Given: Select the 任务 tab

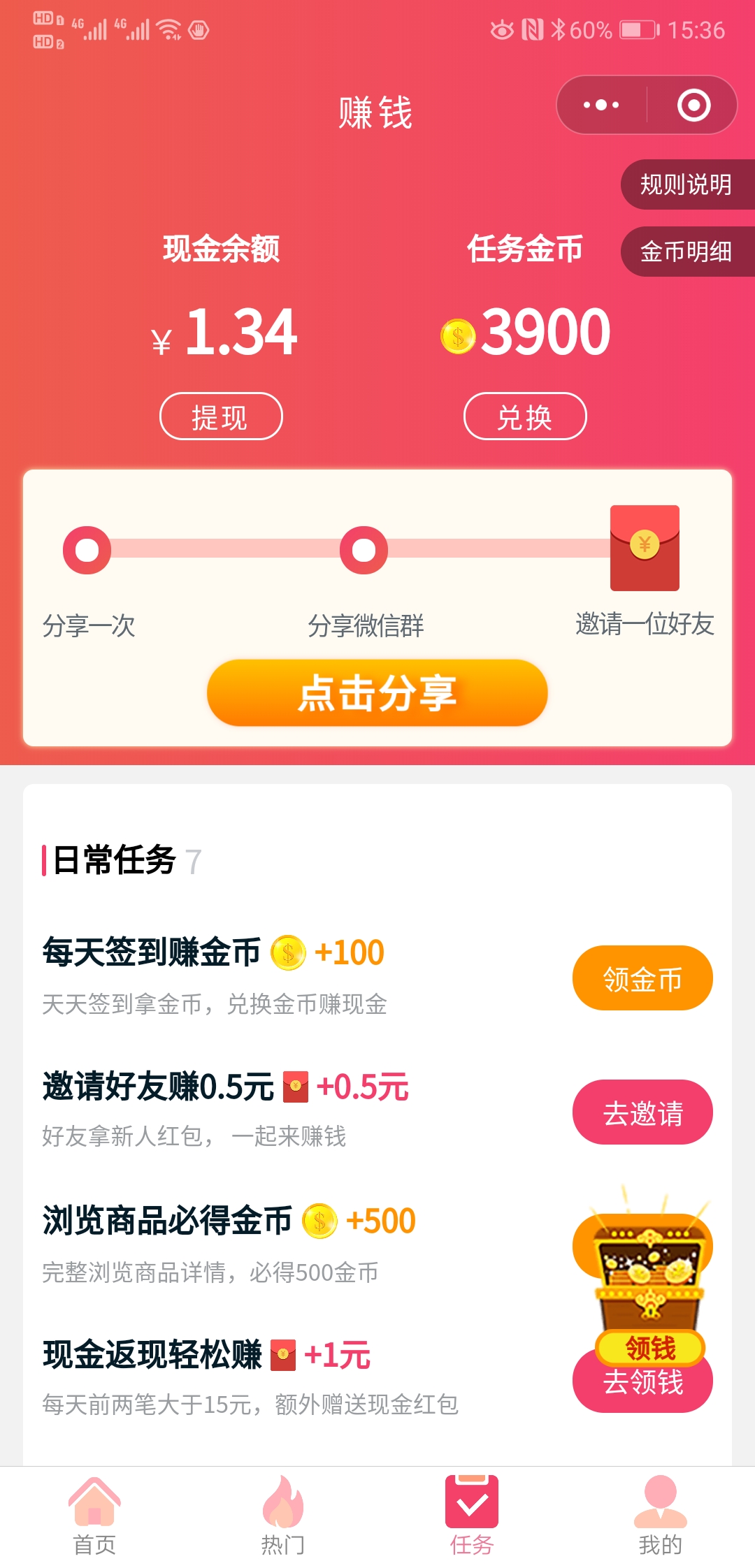Looking at the screenshot, I should coord(472,1516).
